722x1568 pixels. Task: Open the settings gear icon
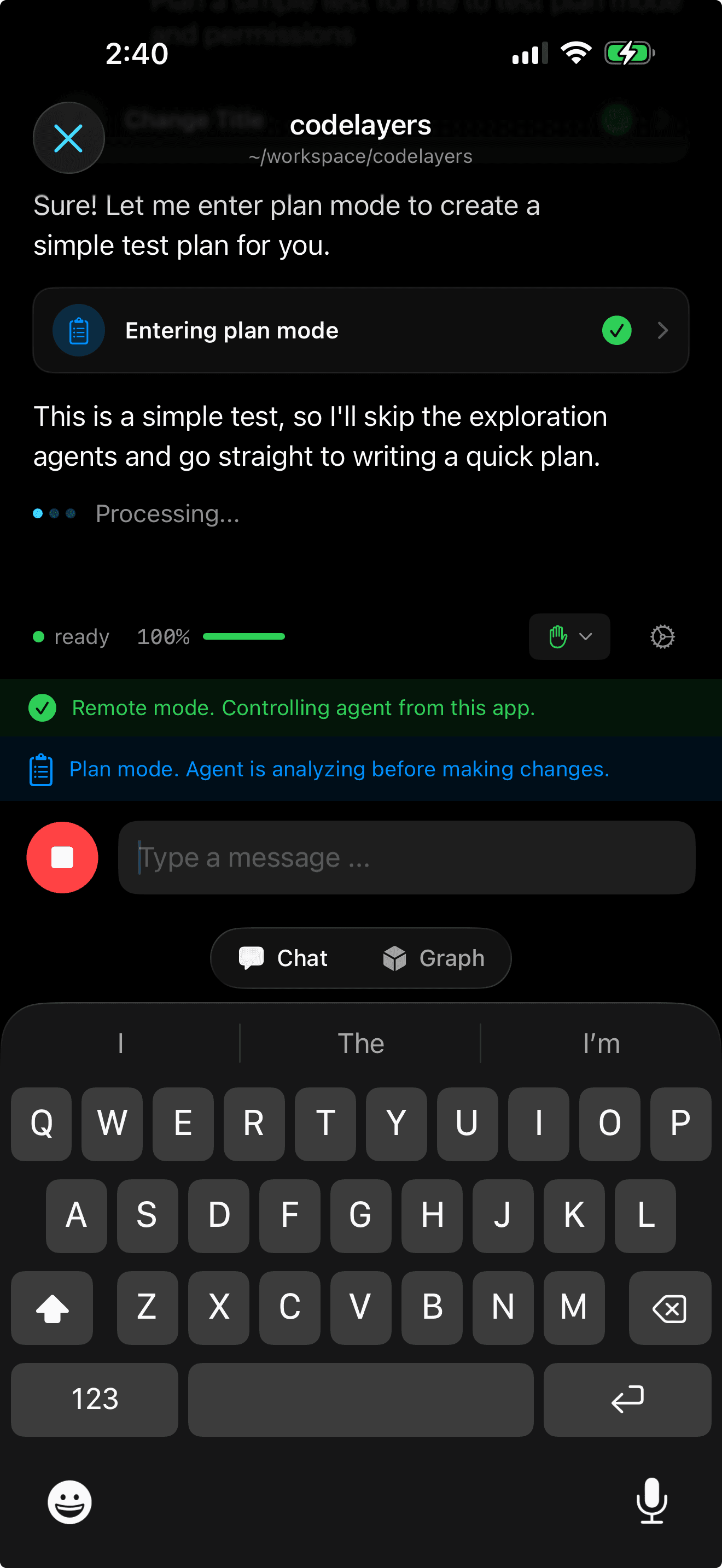click(x=662, y=636)
